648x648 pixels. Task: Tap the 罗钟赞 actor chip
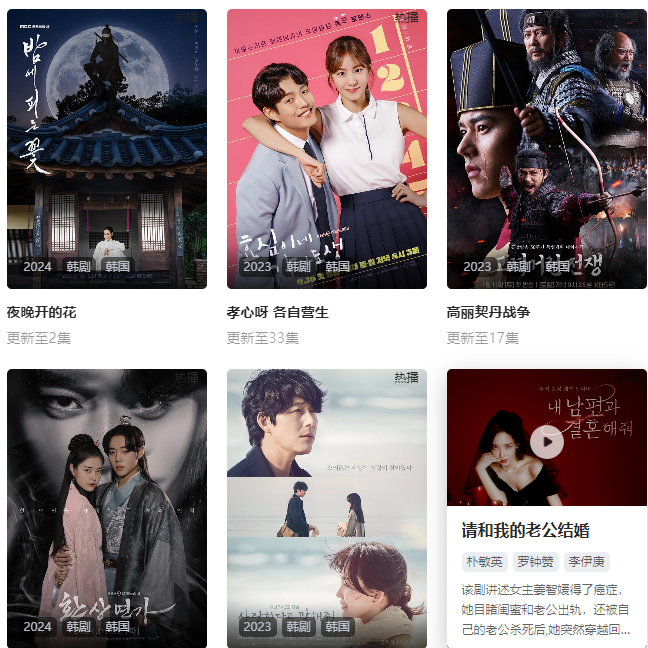tap(536, 562)
